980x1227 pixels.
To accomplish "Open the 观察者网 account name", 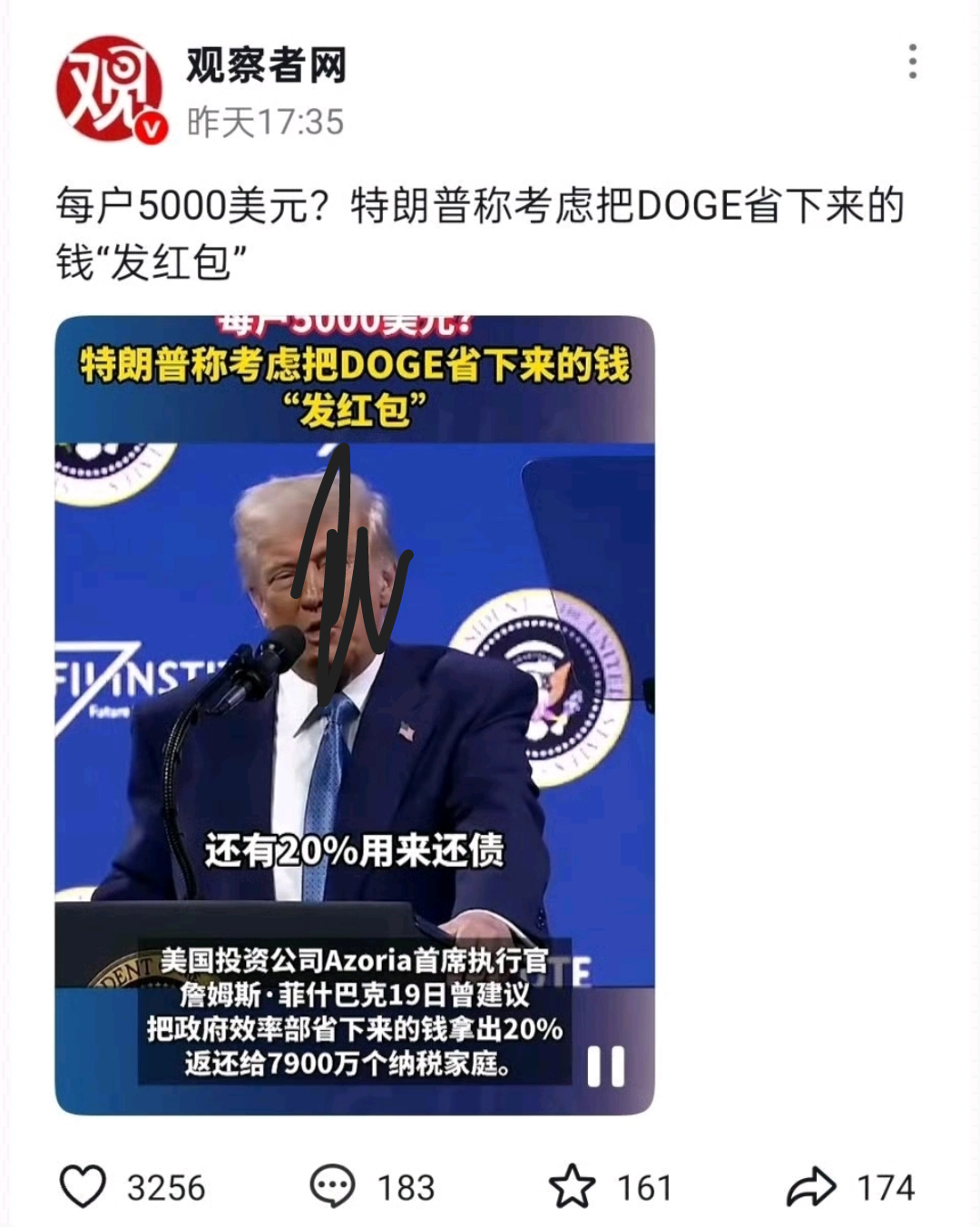I will coord(266,65).
